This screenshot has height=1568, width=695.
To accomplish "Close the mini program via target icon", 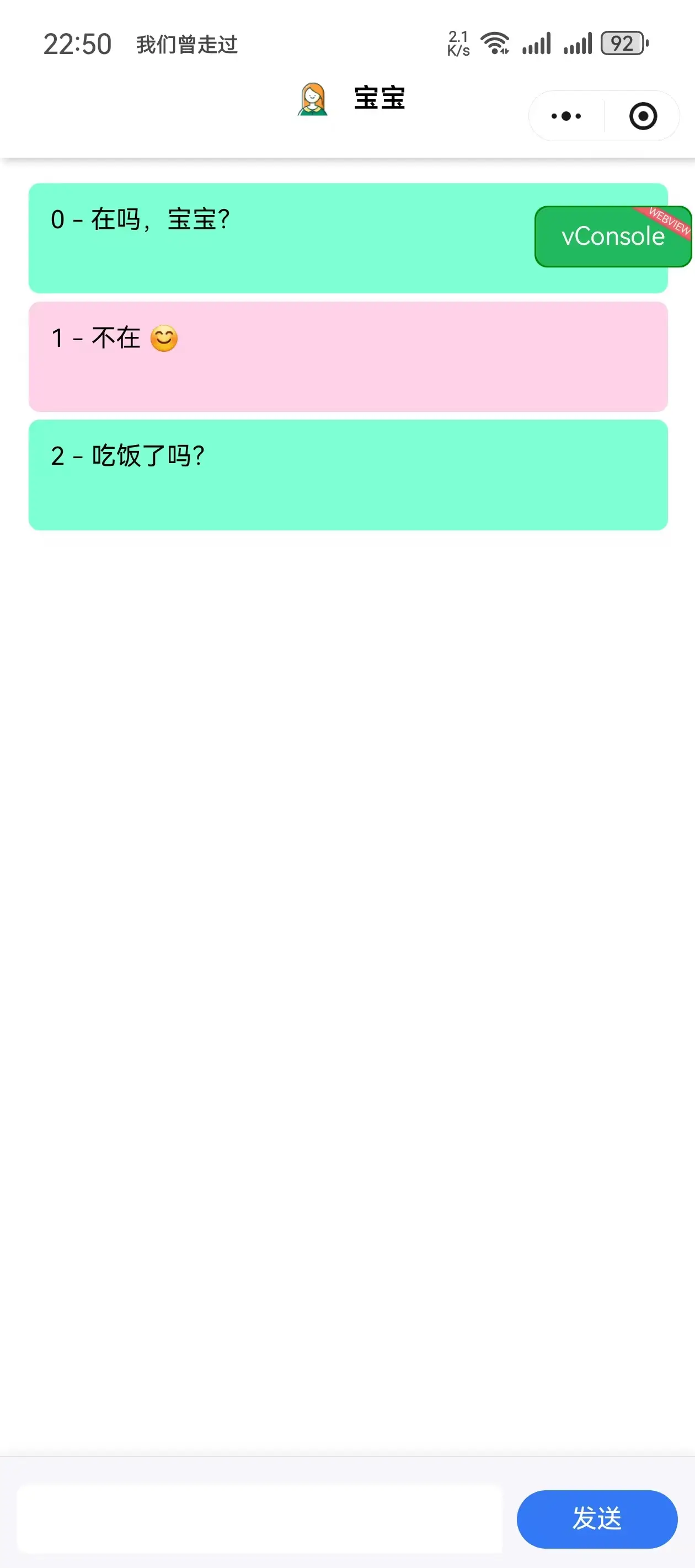I will pos(643,116).
